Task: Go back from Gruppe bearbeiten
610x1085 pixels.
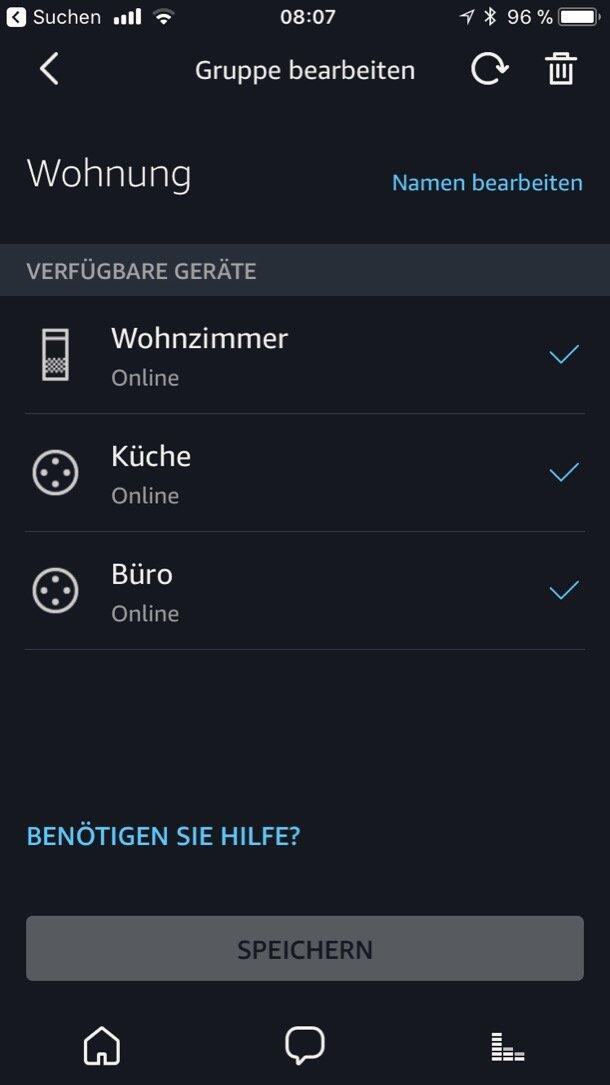Action: pyautogui.click(x=49, y=69)
